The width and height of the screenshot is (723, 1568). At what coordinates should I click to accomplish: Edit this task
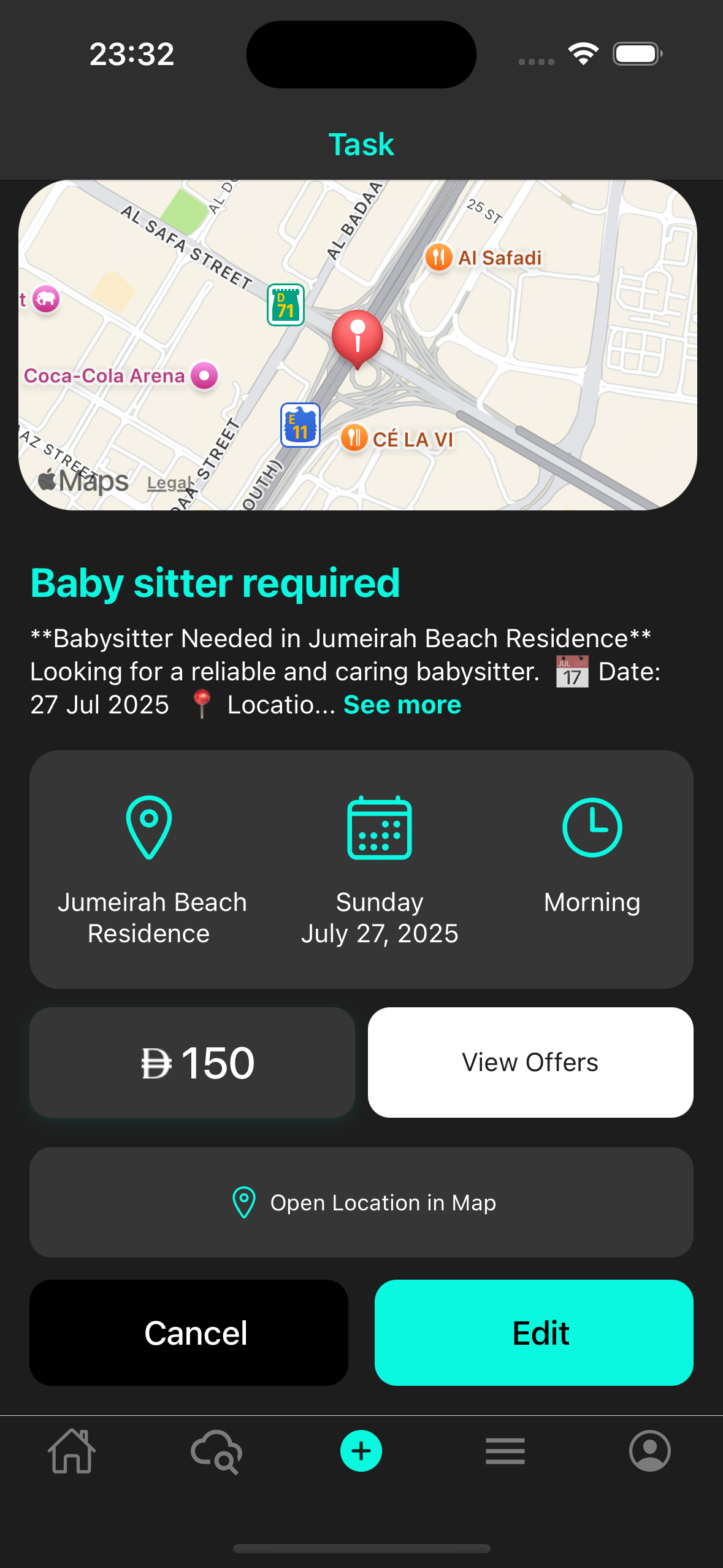(534, 1332)
